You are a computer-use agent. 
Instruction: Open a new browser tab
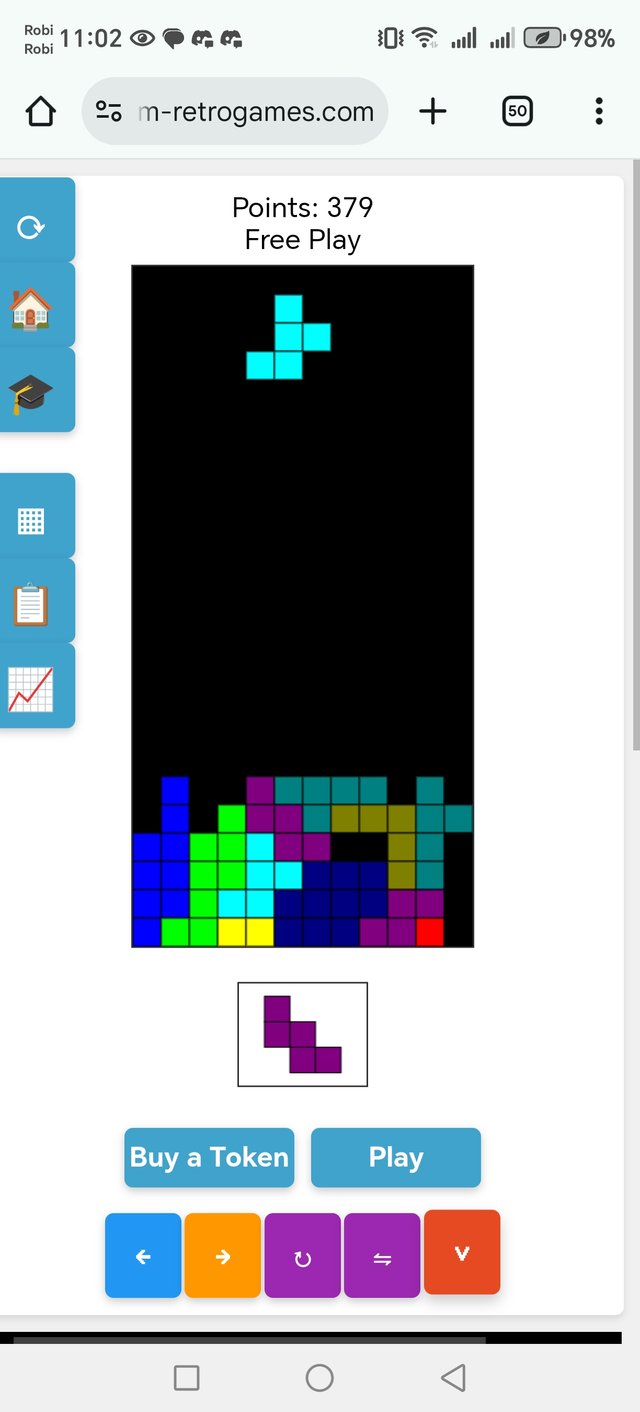[432, 111]
